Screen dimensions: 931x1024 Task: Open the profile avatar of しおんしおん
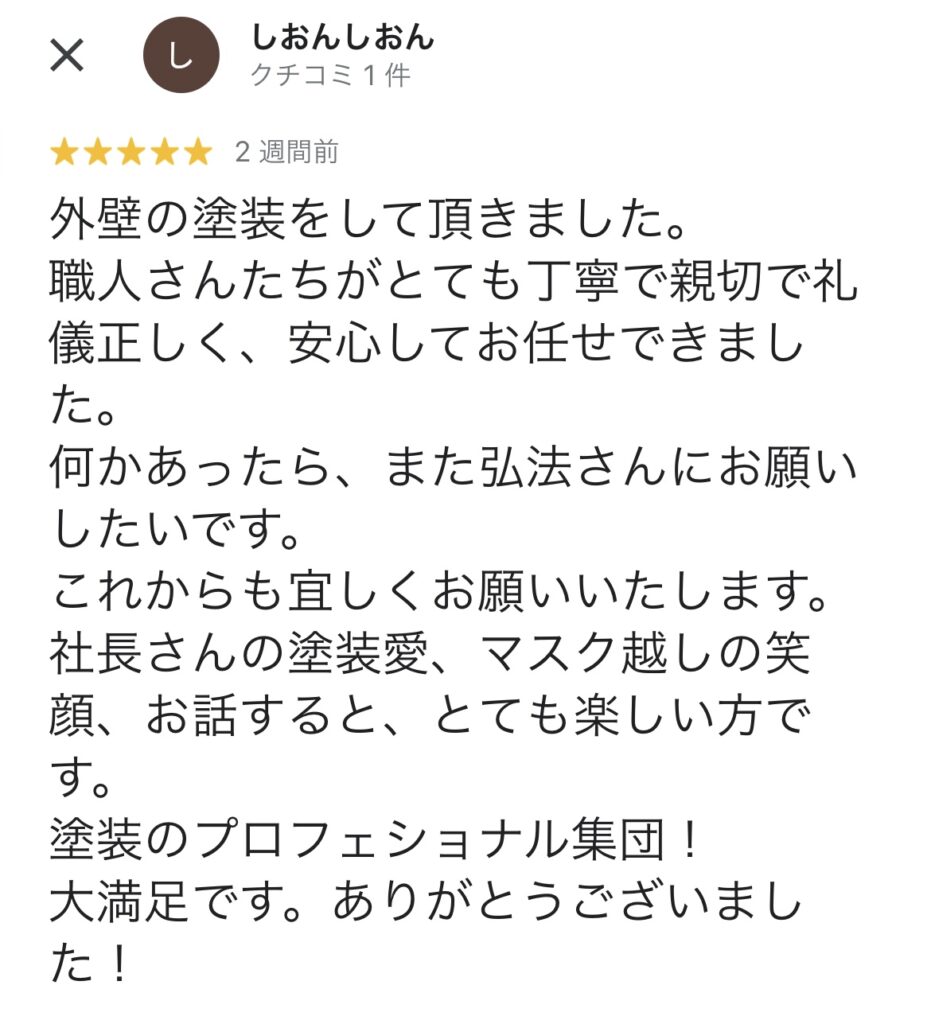(x=181, y=56)
